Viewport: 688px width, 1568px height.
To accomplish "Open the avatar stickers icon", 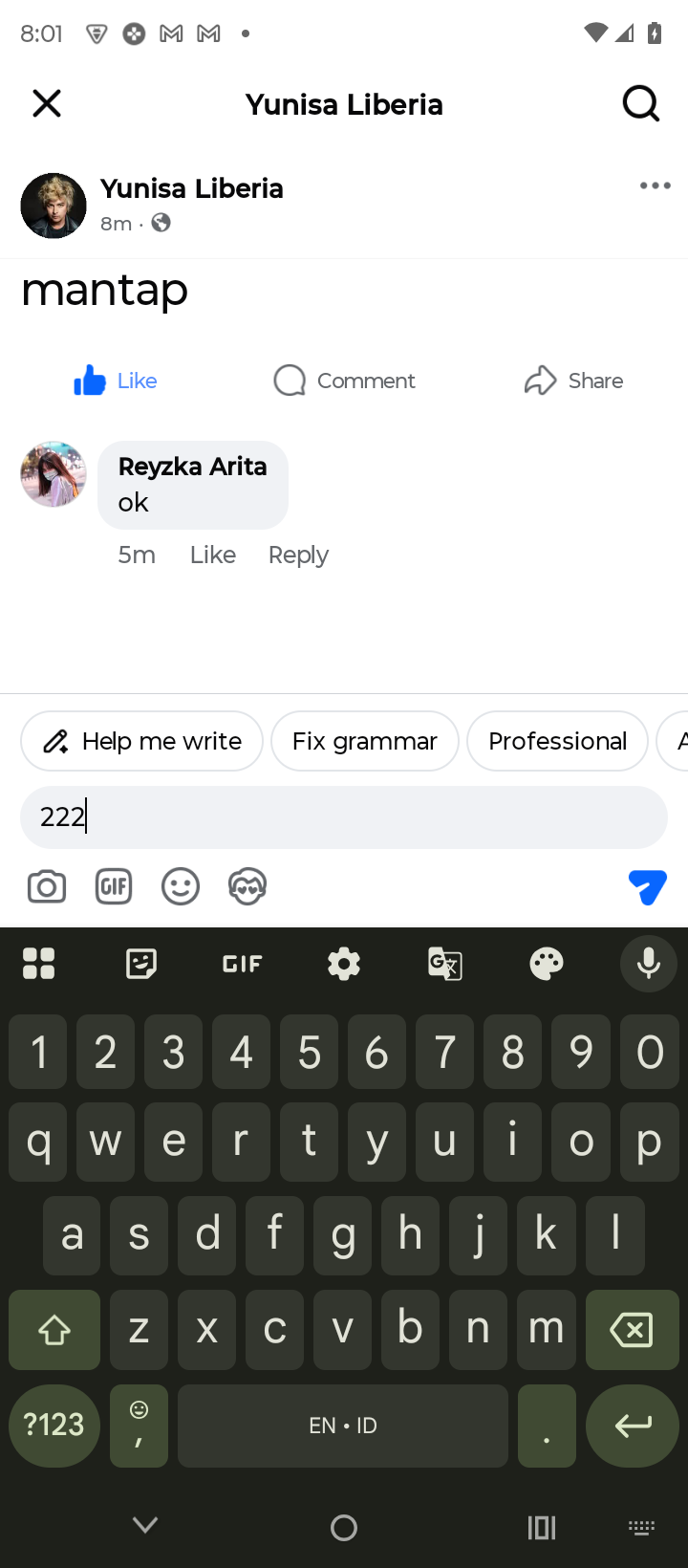I will tap(247, 887).
